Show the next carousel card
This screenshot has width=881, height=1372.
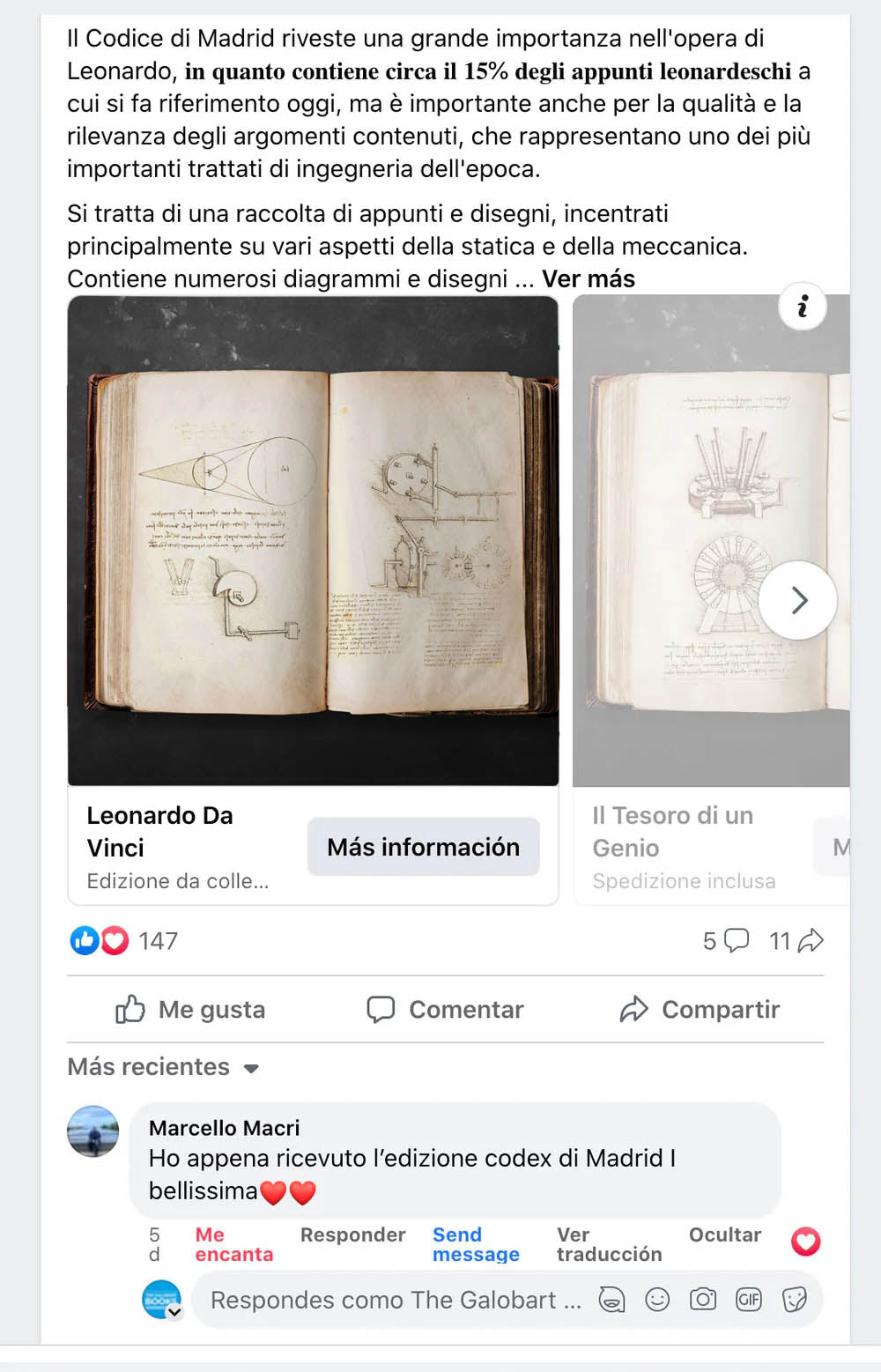797,600
